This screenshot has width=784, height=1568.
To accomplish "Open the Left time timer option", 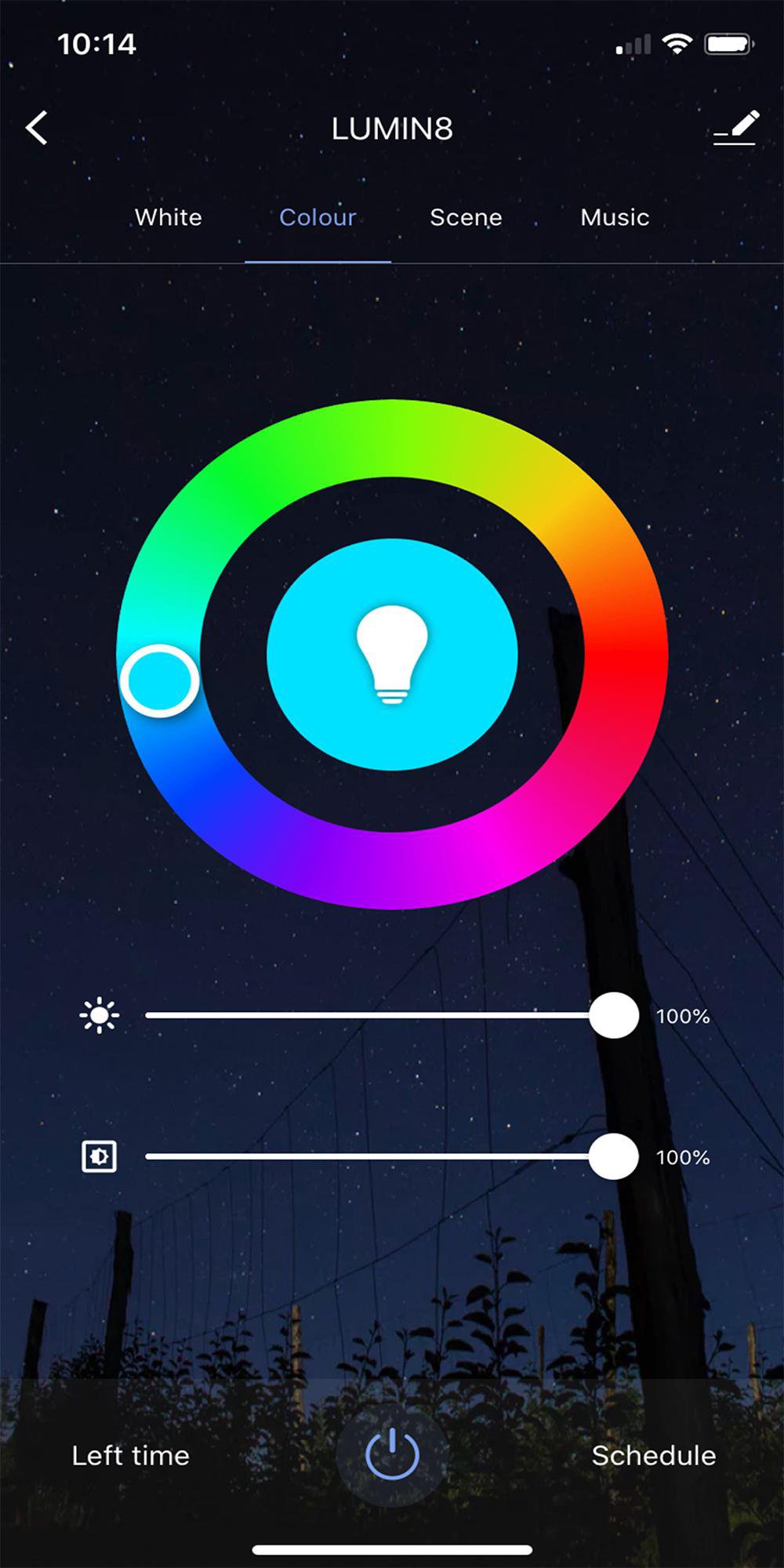I will click(130, 1456).
